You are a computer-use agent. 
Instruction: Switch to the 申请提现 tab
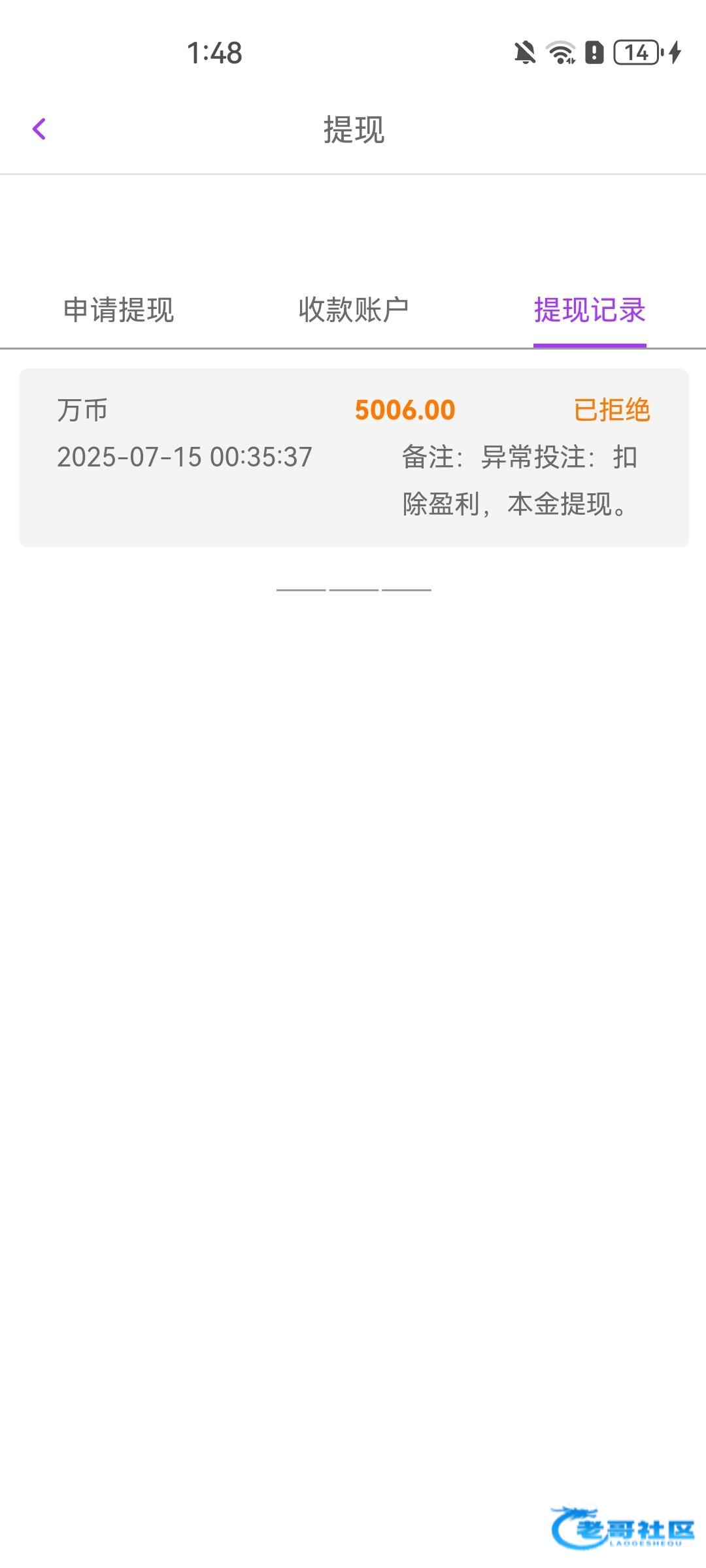[x=118, y=310]
